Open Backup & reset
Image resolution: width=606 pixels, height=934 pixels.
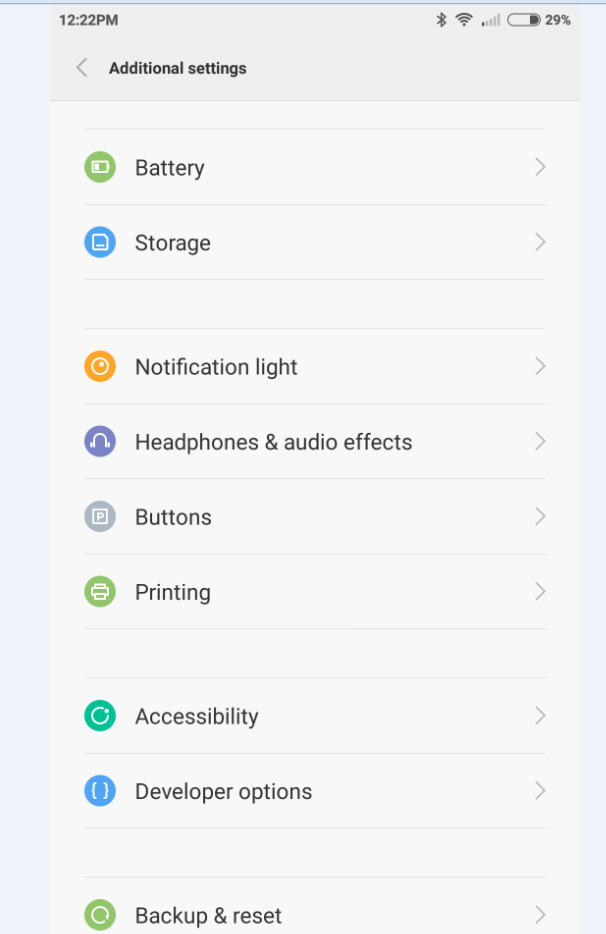(314, 914)
